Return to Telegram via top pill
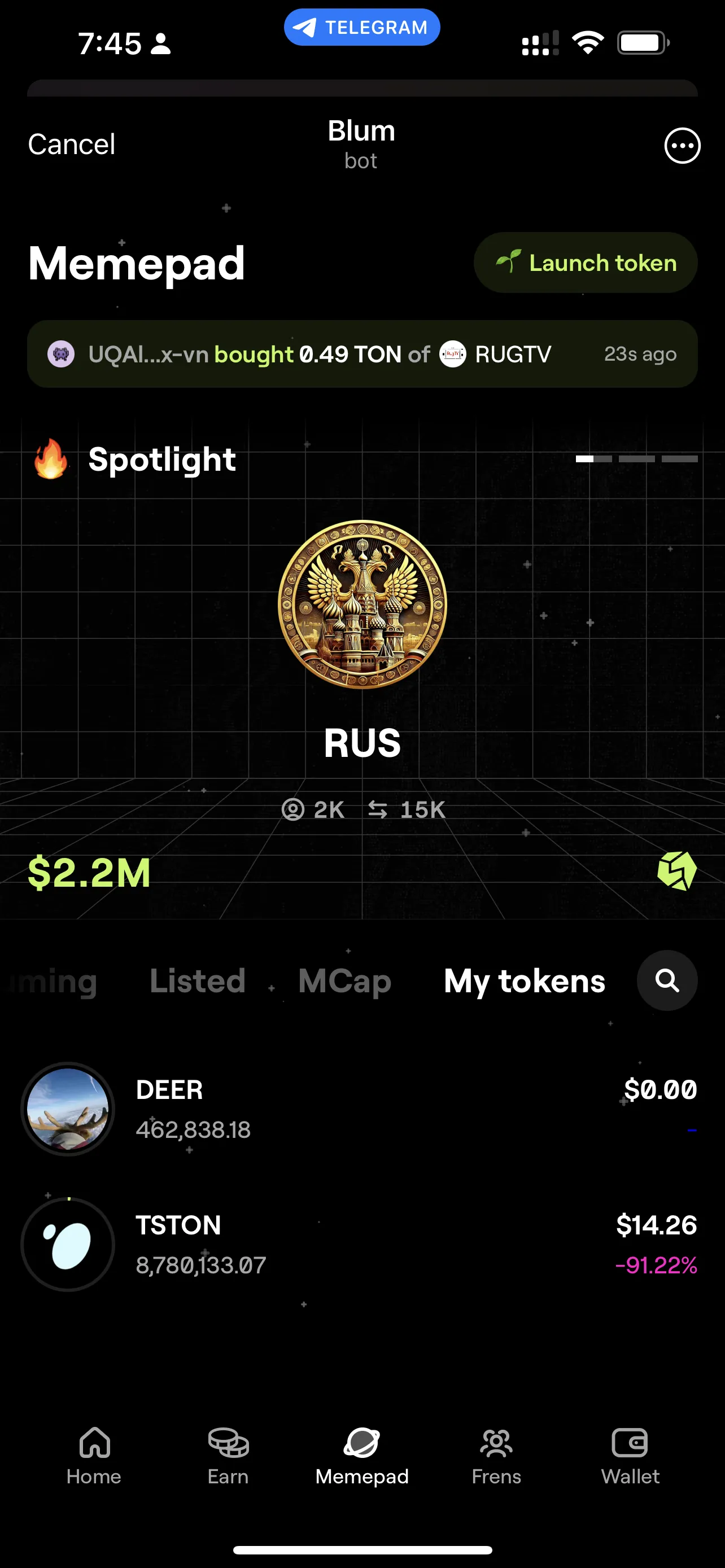The height and width of the screenshot is (1568, 725). point(362,28)
